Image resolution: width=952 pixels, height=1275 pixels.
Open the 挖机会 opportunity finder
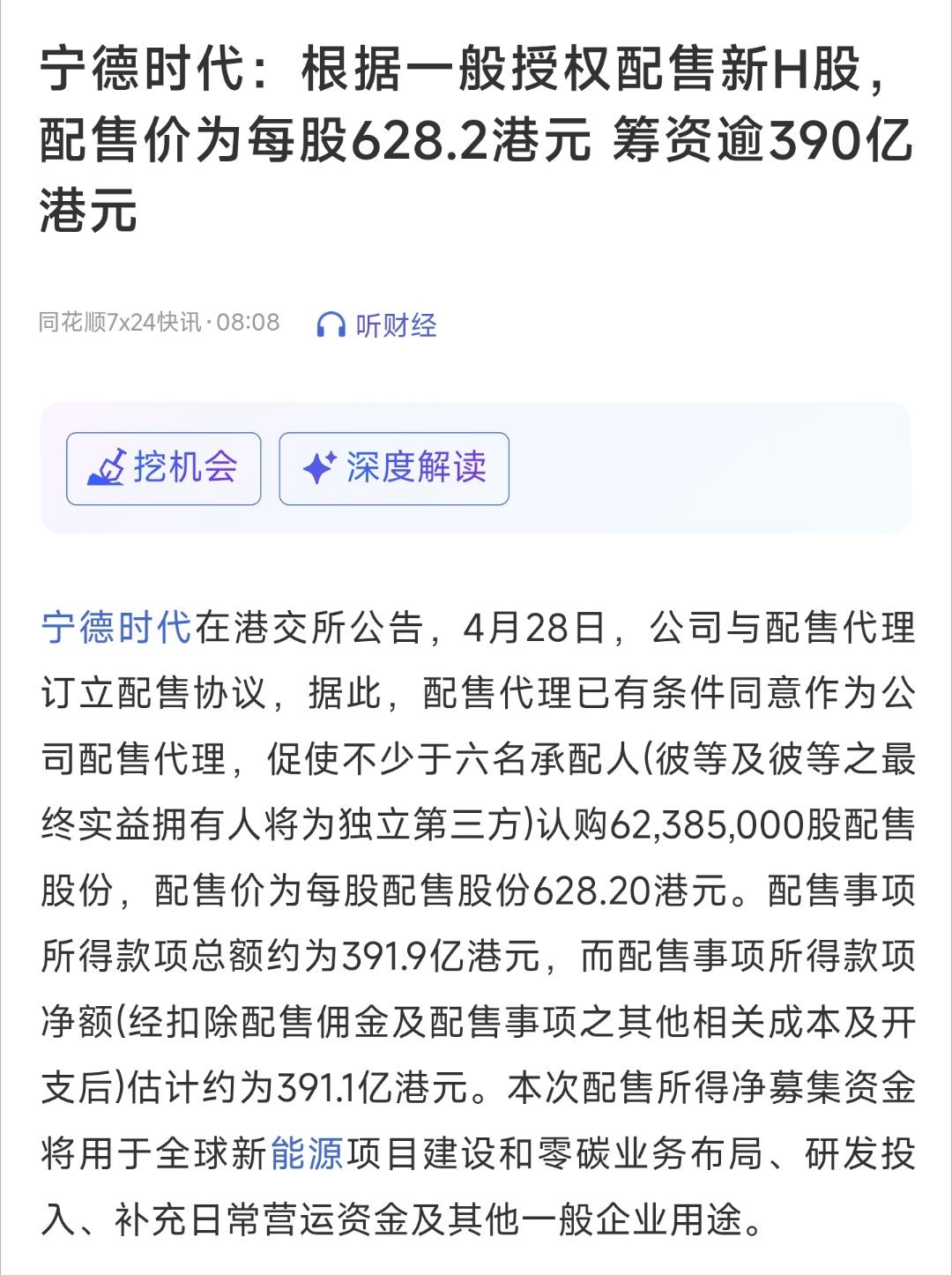(x=164, y=469)
